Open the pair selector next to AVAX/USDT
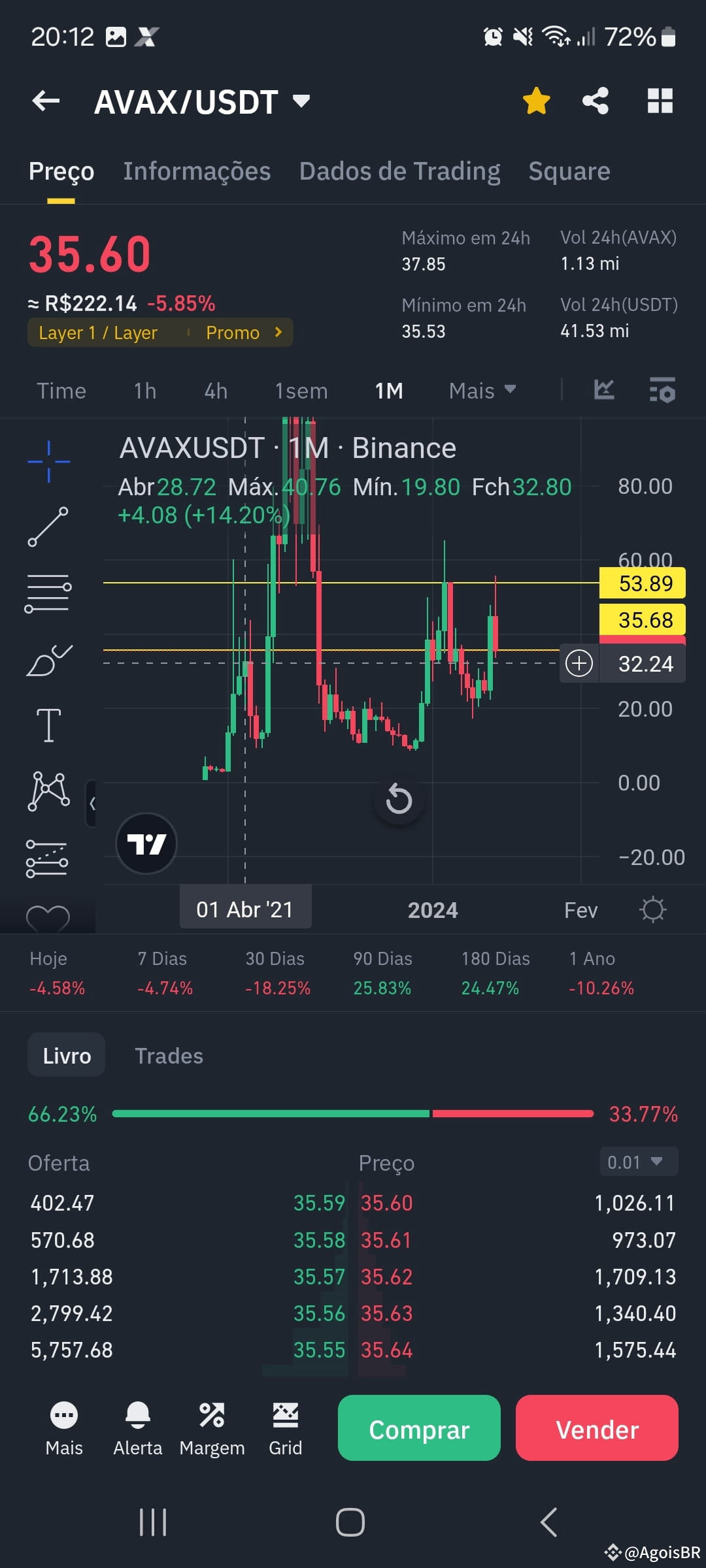Screen dimensions: 706x1568 coord(300,102)
